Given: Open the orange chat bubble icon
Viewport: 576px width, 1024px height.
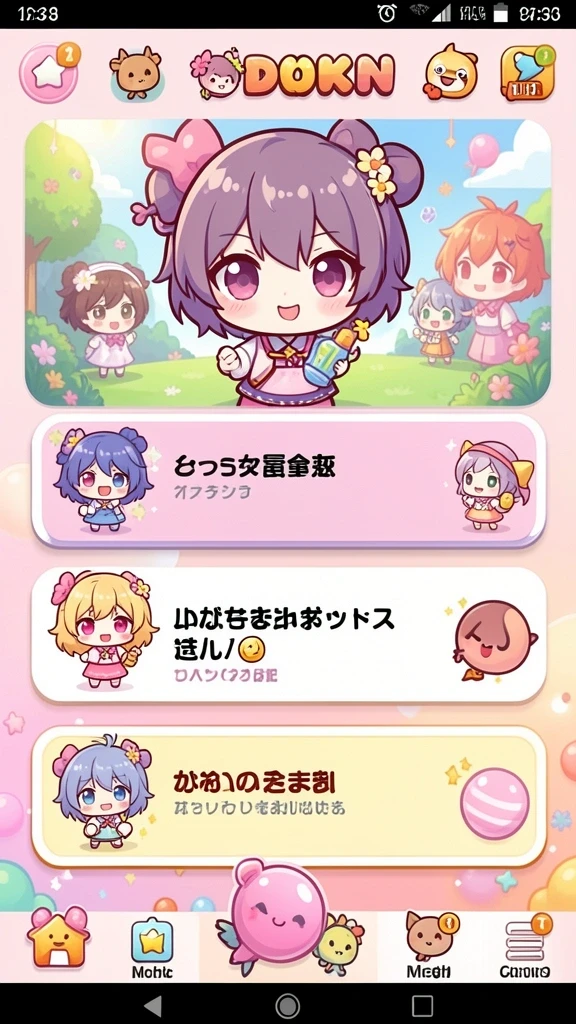Looking at the screenshot, I should click(x=528, y=72).
